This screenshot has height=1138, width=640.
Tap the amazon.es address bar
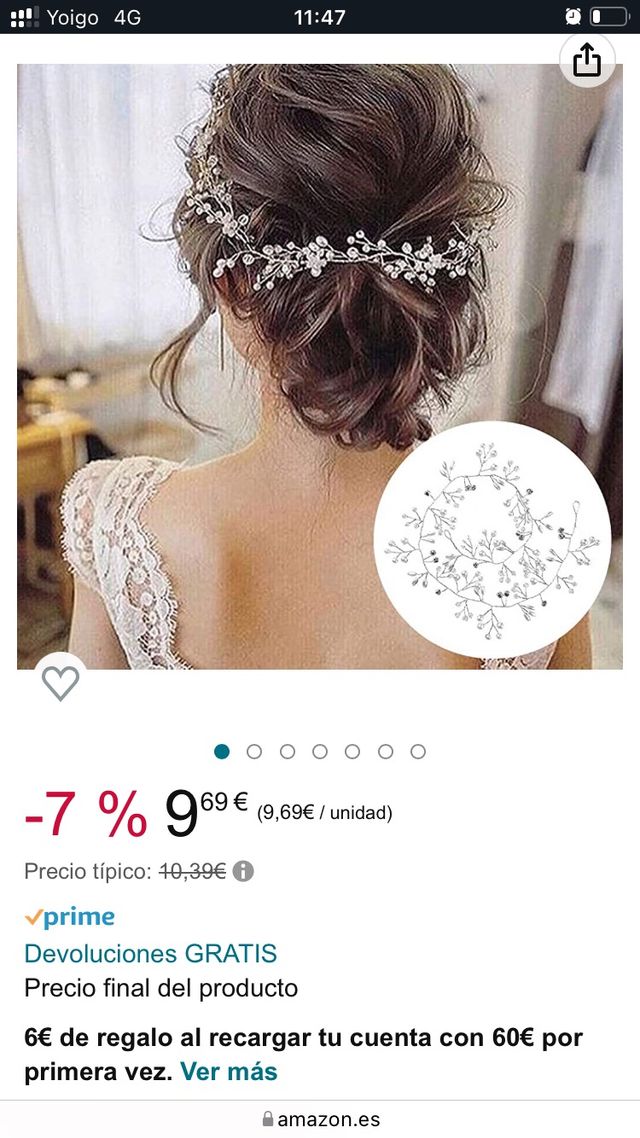click(x=320, y=1119)
